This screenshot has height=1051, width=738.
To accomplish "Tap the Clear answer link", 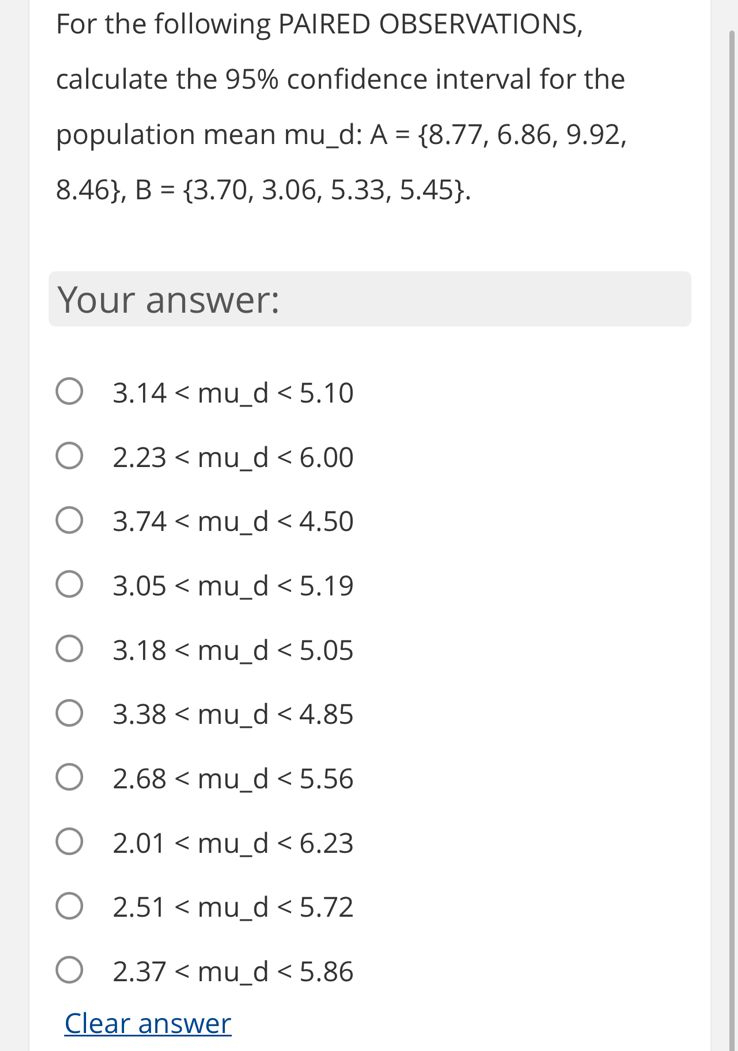I will tap(147, 1024).
